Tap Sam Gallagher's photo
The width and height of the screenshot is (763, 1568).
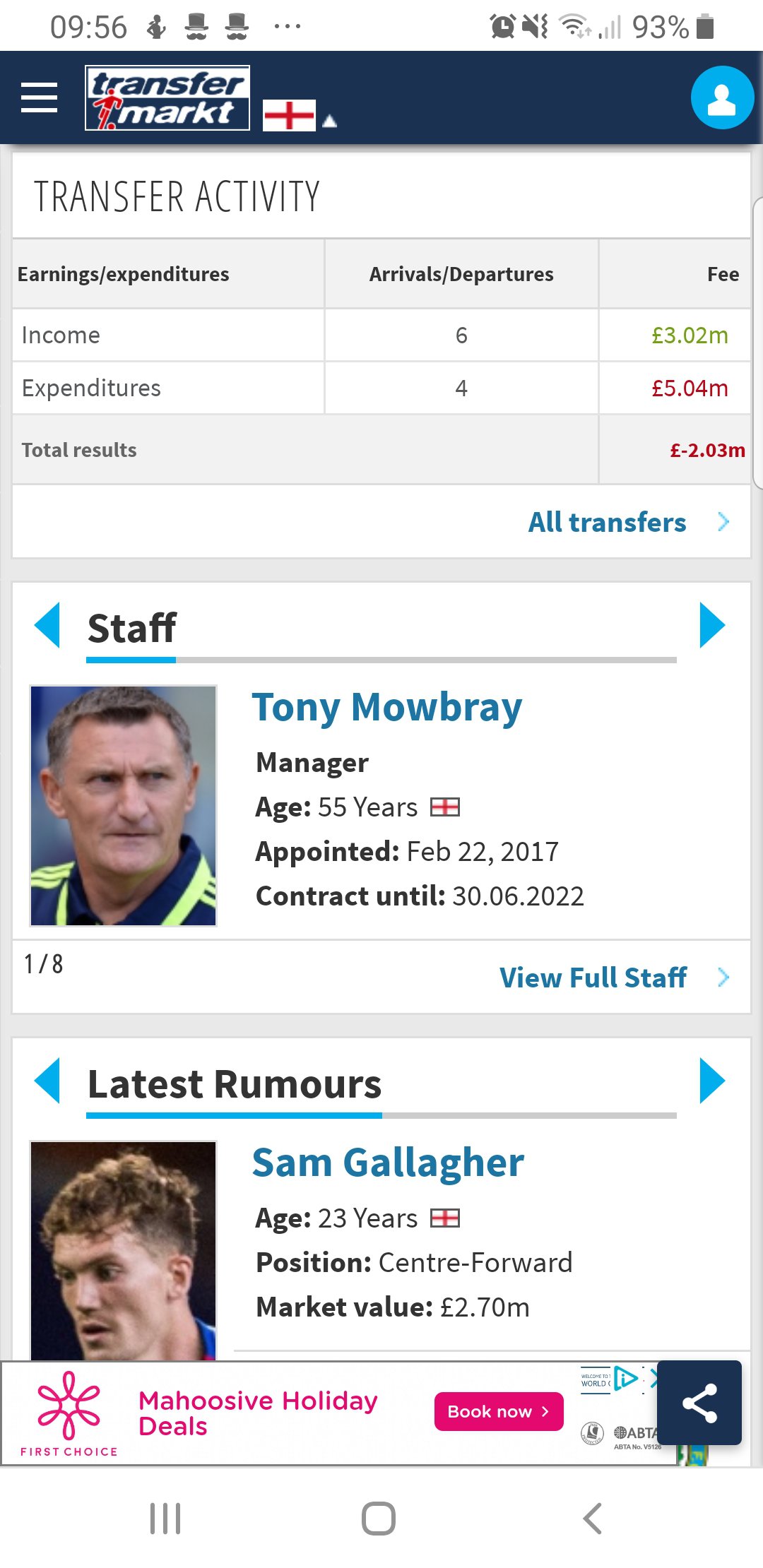124,1251
